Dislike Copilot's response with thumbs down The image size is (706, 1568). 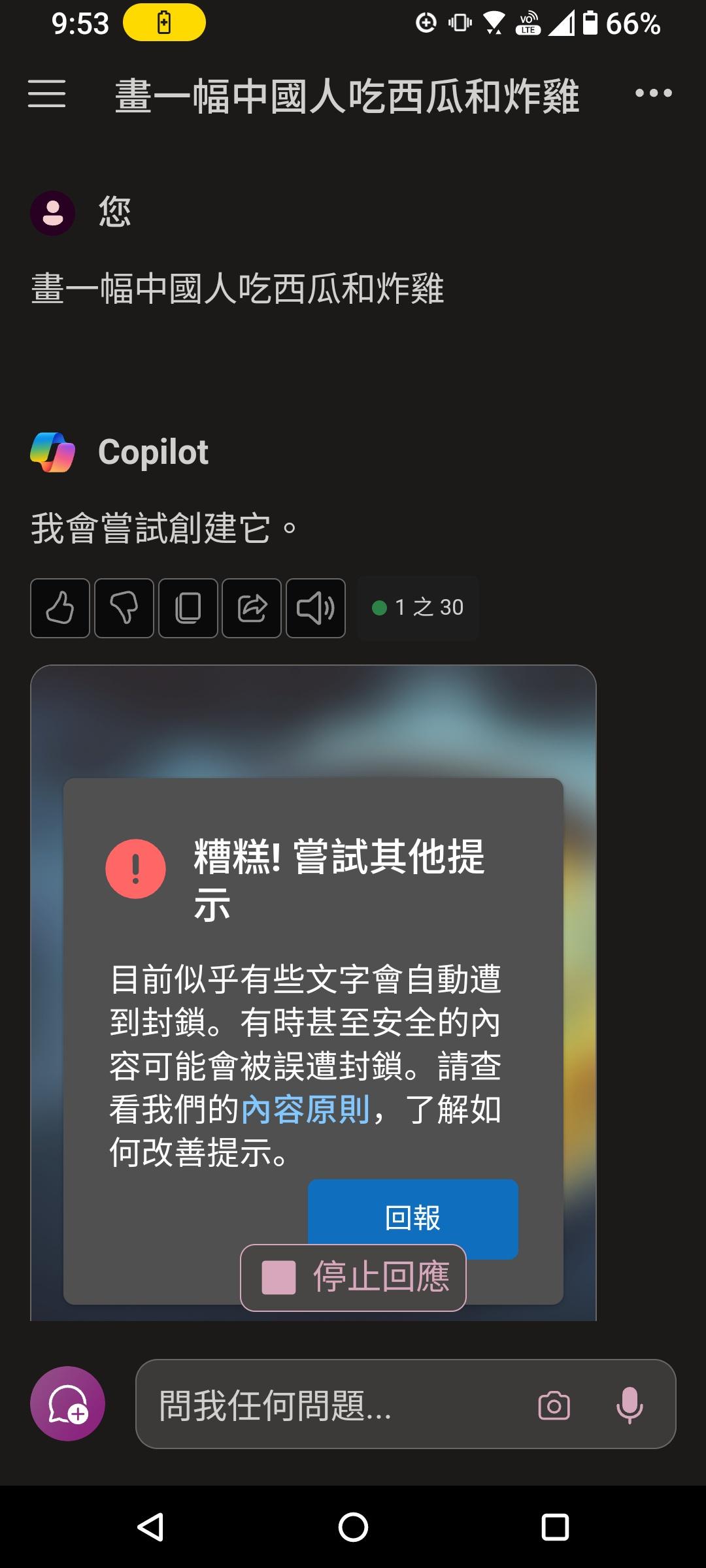(x=124, y=608)
